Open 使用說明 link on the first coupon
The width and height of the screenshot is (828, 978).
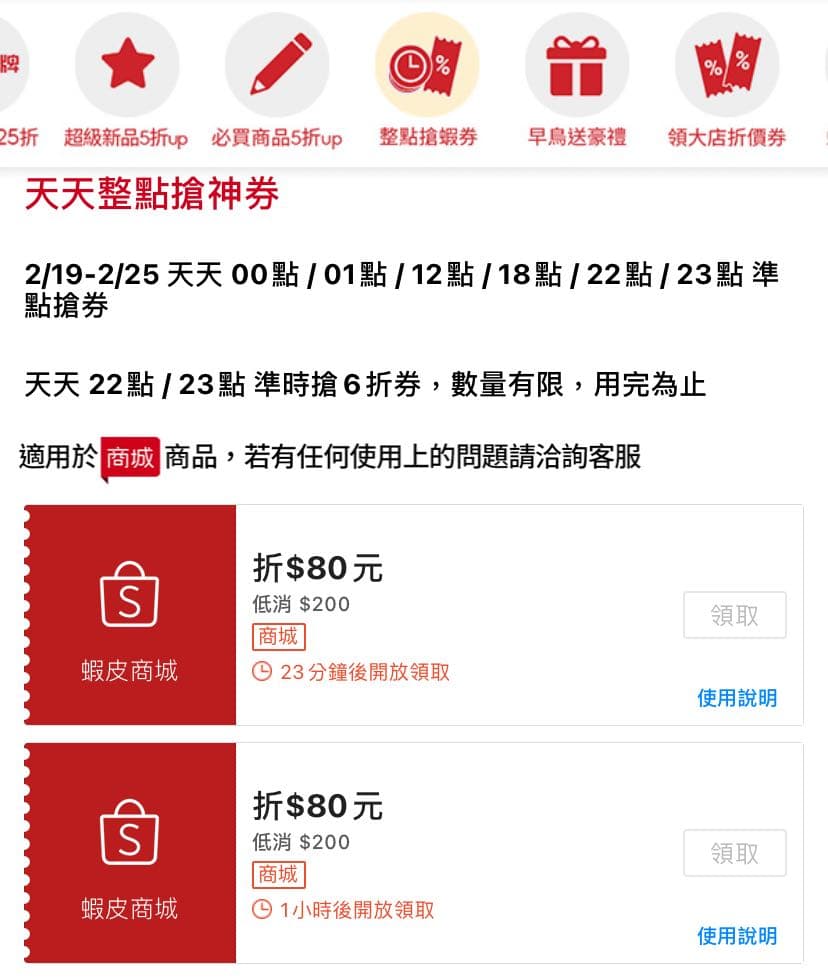click(737, 698)
